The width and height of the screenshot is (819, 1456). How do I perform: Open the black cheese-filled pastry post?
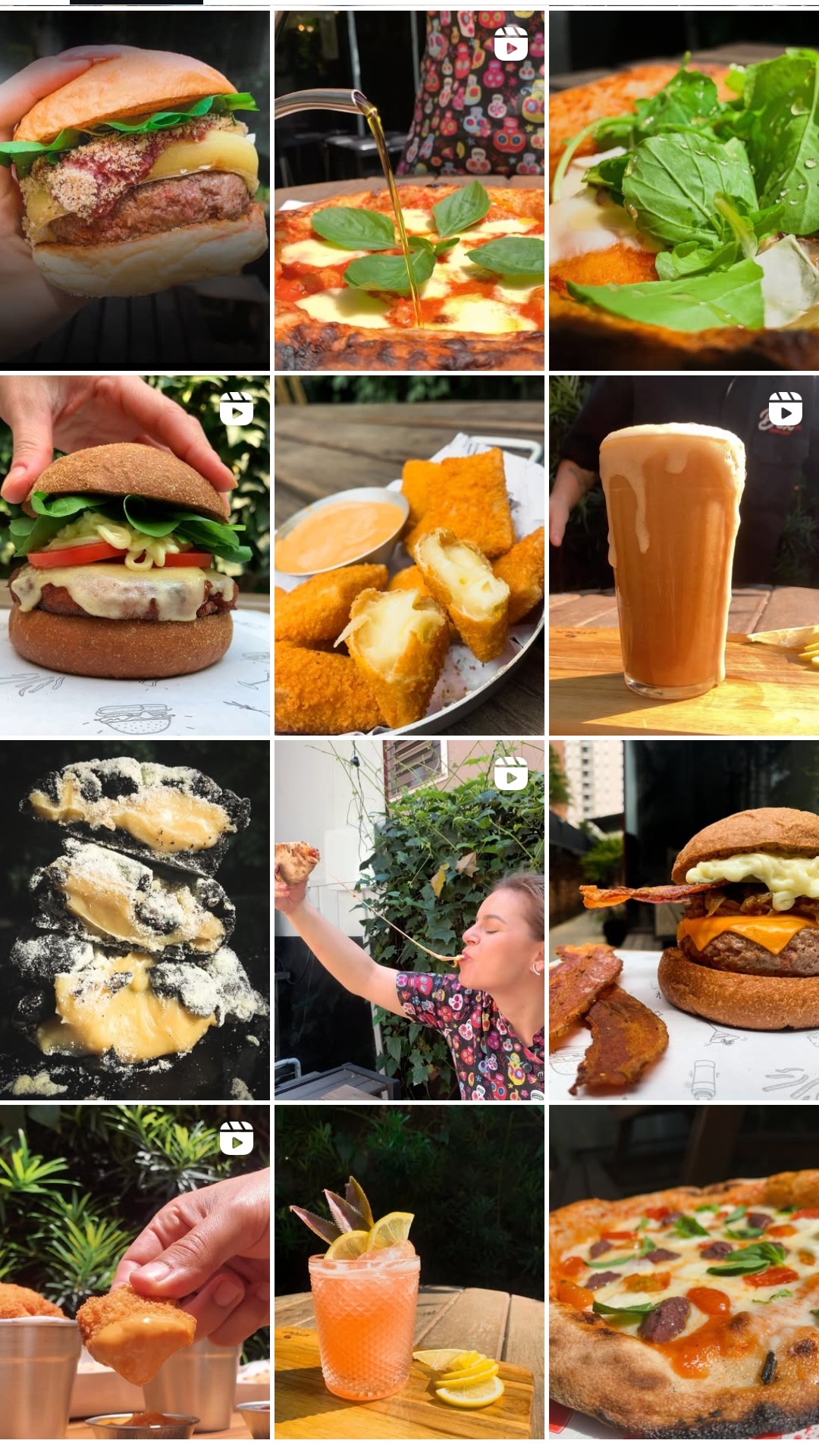click(135, 920)
